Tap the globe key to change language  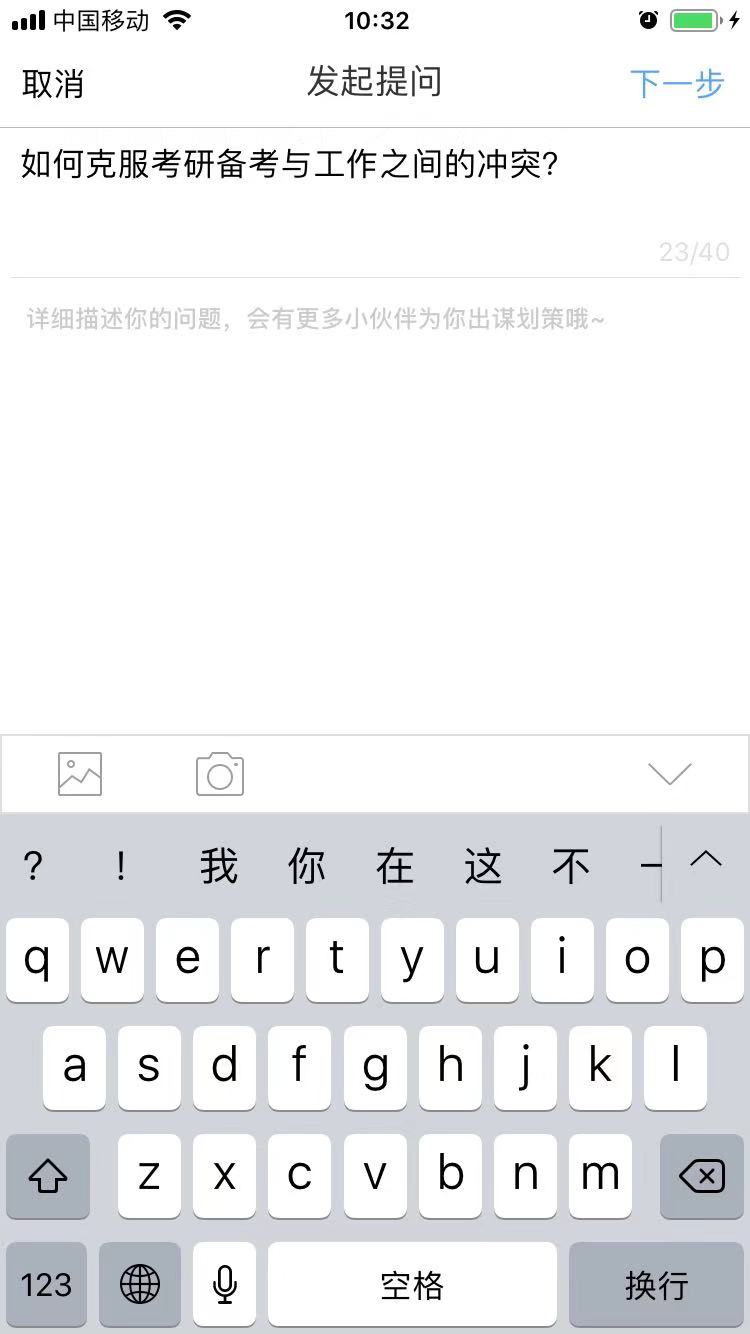click(139, 1284)
